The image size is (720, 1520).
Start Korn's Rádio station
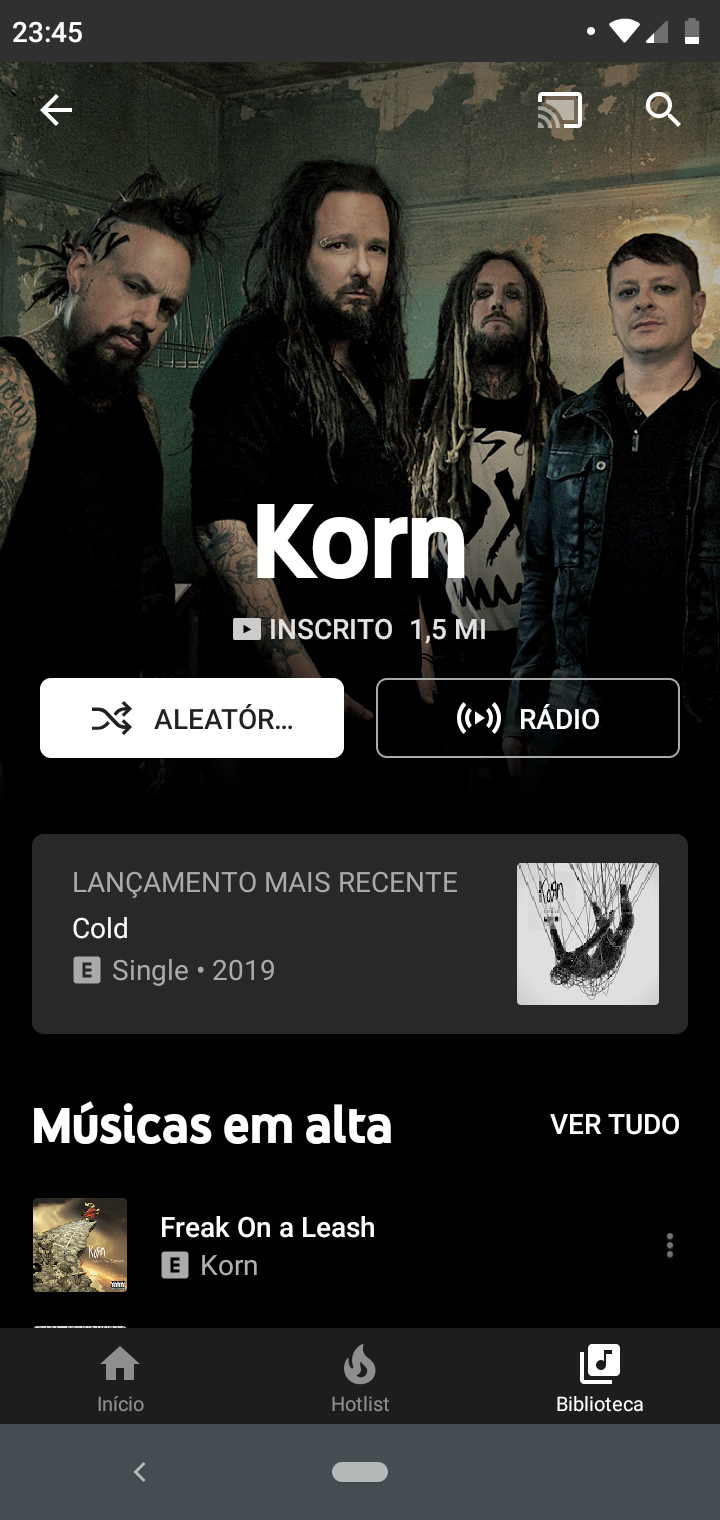click(528, 718)
